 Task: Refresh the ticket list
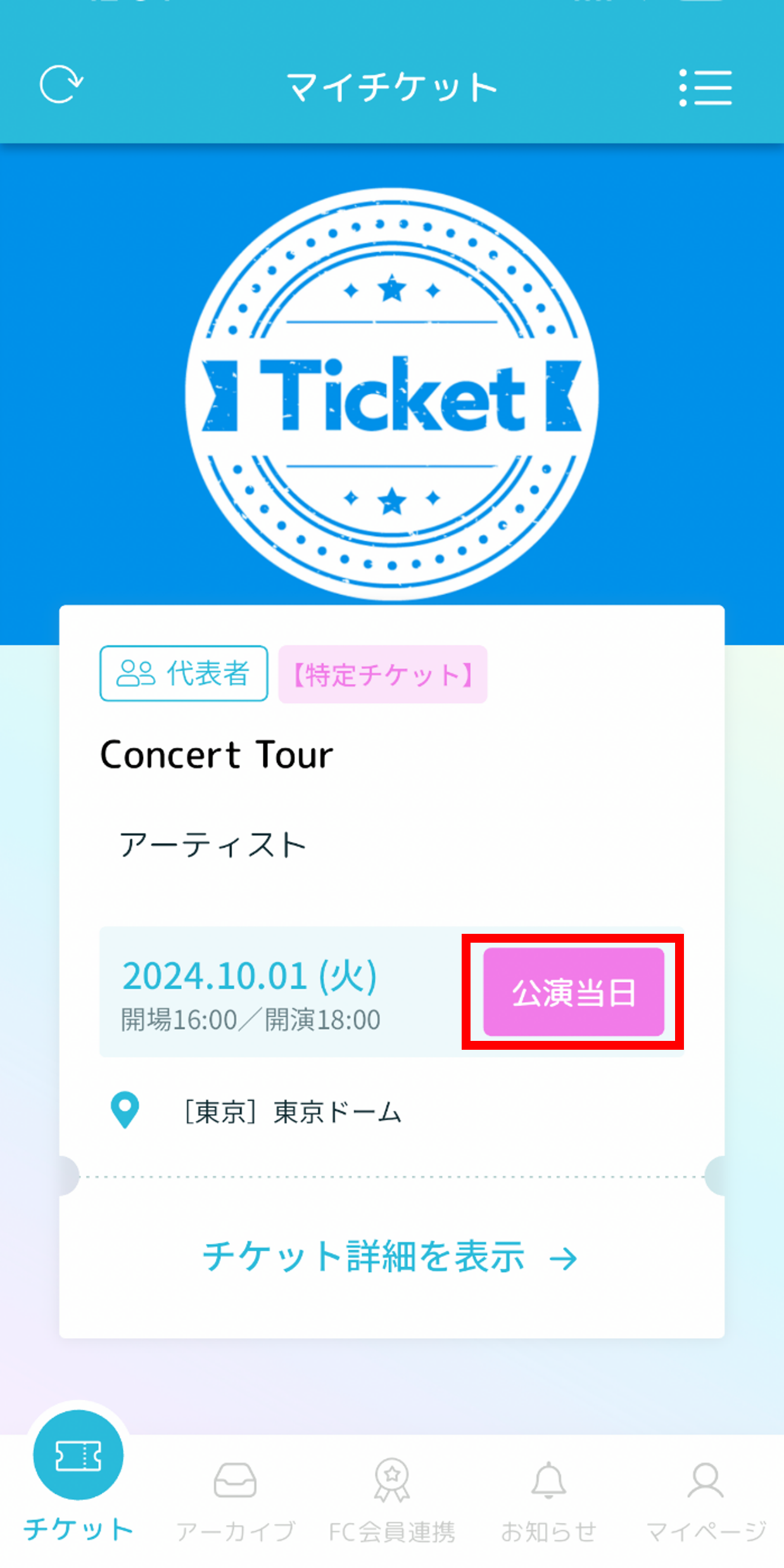click(x=61, y=85)
